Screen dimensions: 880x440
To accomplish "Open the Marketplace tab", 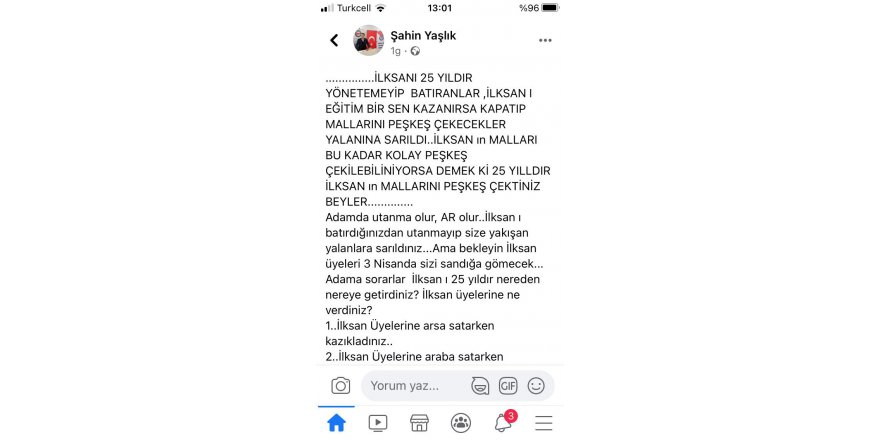I will (419, 422).
